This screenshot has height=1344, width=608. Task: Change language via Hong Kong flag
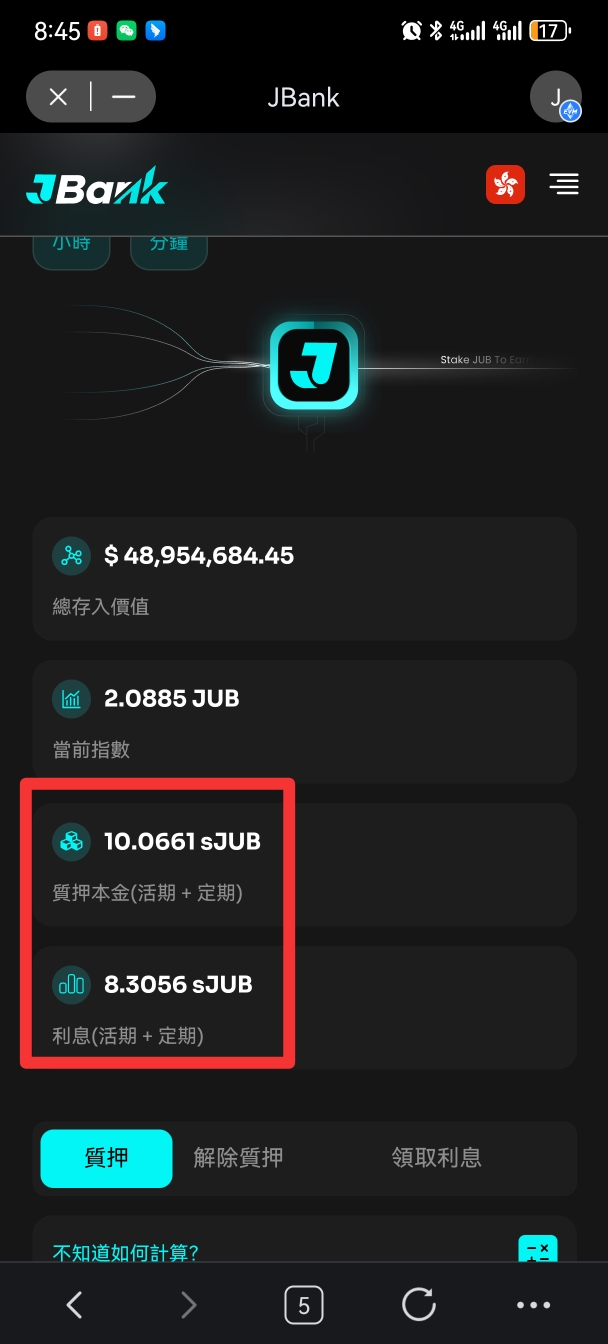pos(505,185)
